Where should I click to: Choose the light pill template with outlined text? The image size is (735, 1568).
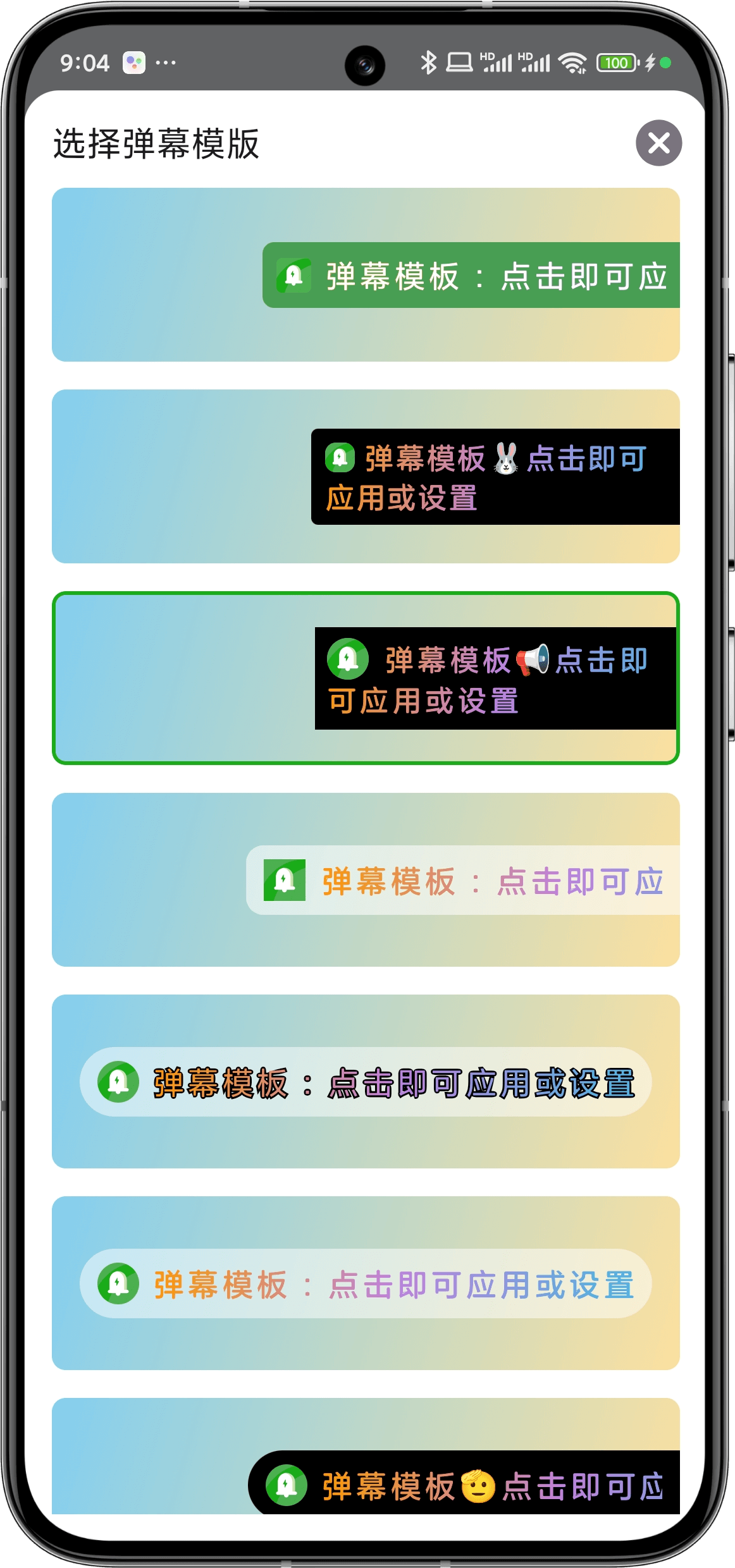pyautogui.click(x=366, y=1082)
